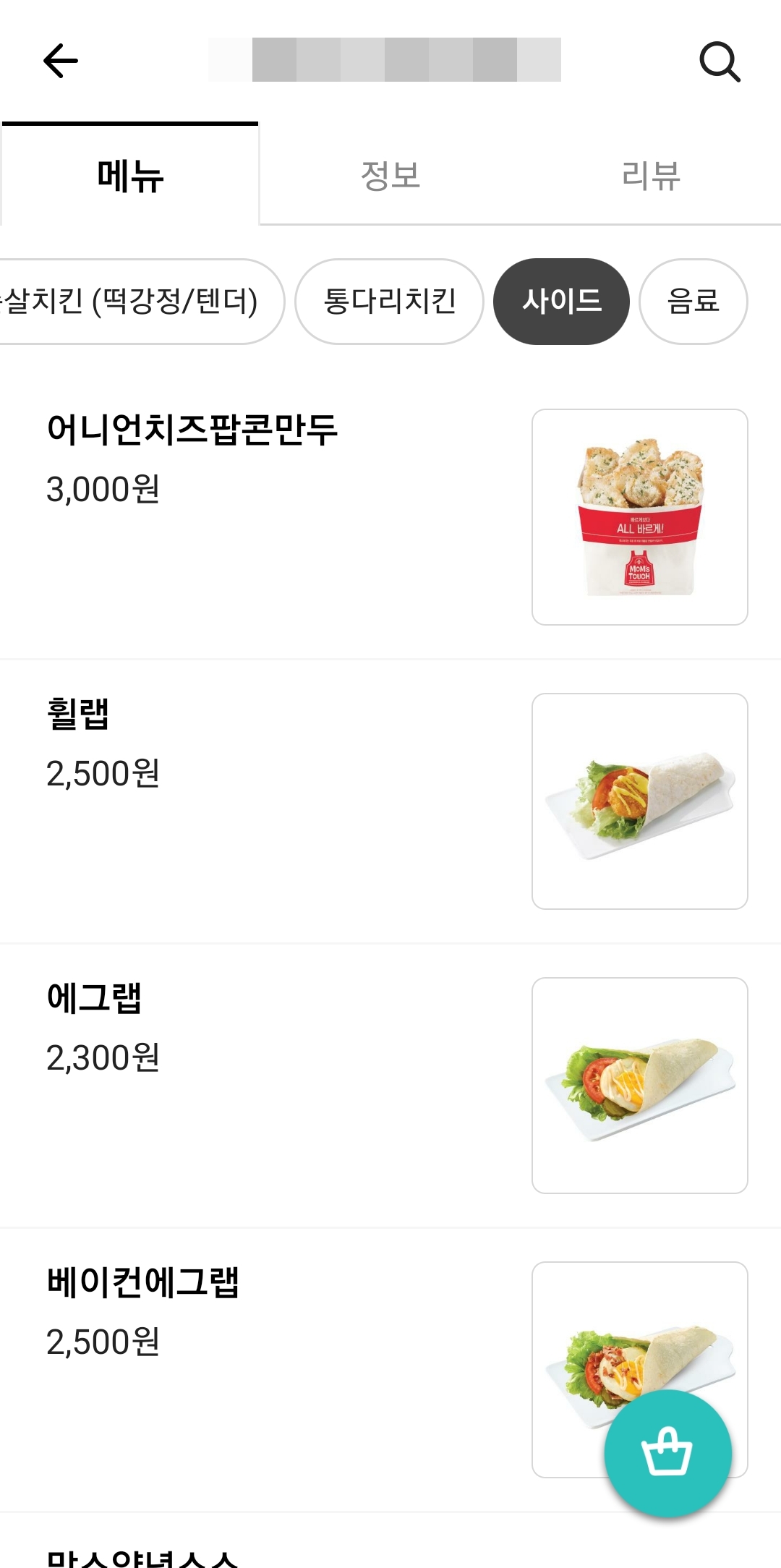Image resolution: width=781 pixels, height=1568 pixels.
Task: Go back with the arrow icon
Action: click(61, 61)
